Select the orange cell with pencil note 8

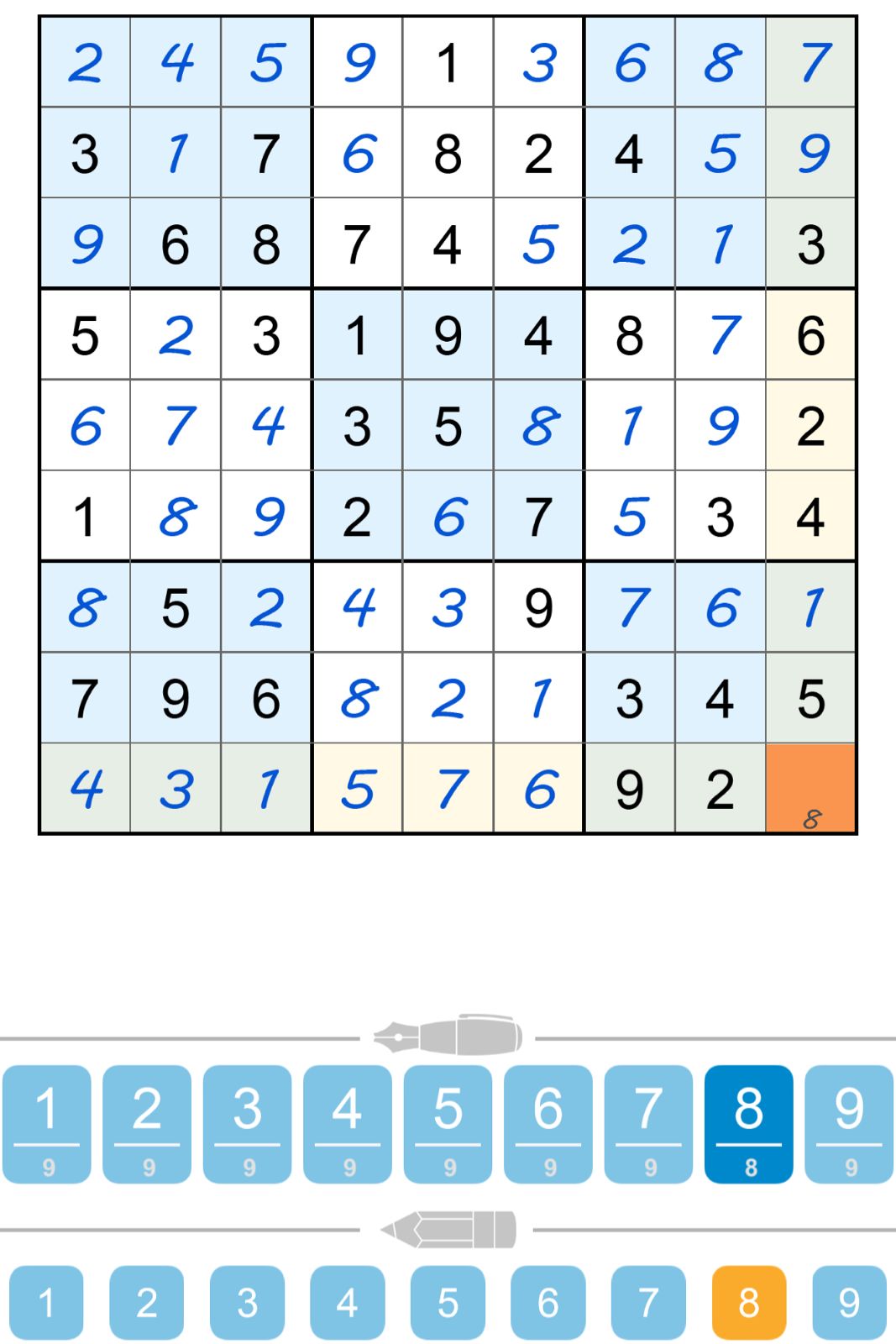point(810,788)
